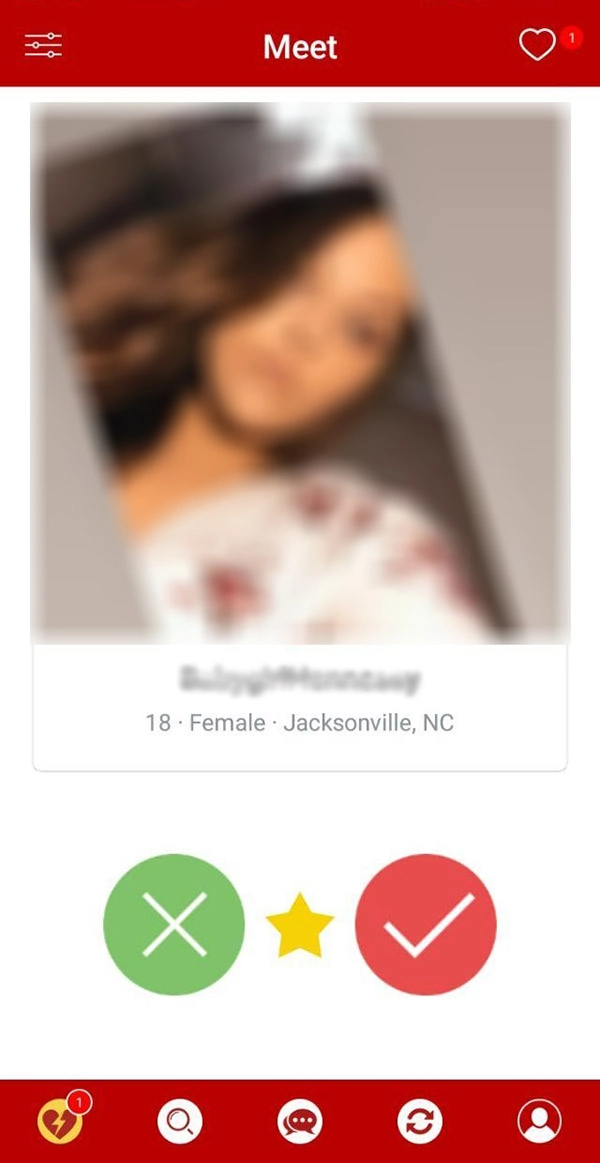Switch to the Meet heart-bolt tab
The image size is (600, 1163).
pos(60,1121)
